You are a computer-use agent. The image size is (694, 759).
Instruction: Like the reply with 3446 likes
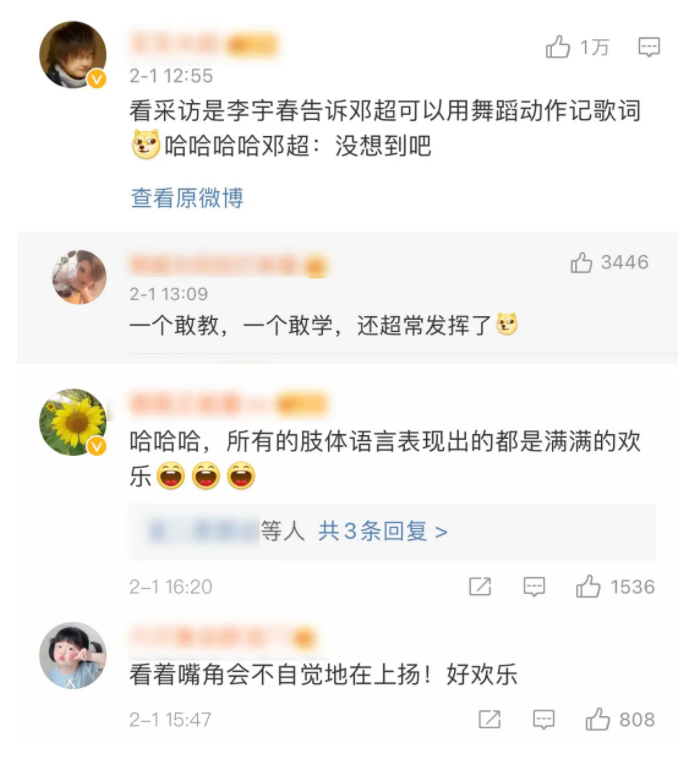point(582,263)
